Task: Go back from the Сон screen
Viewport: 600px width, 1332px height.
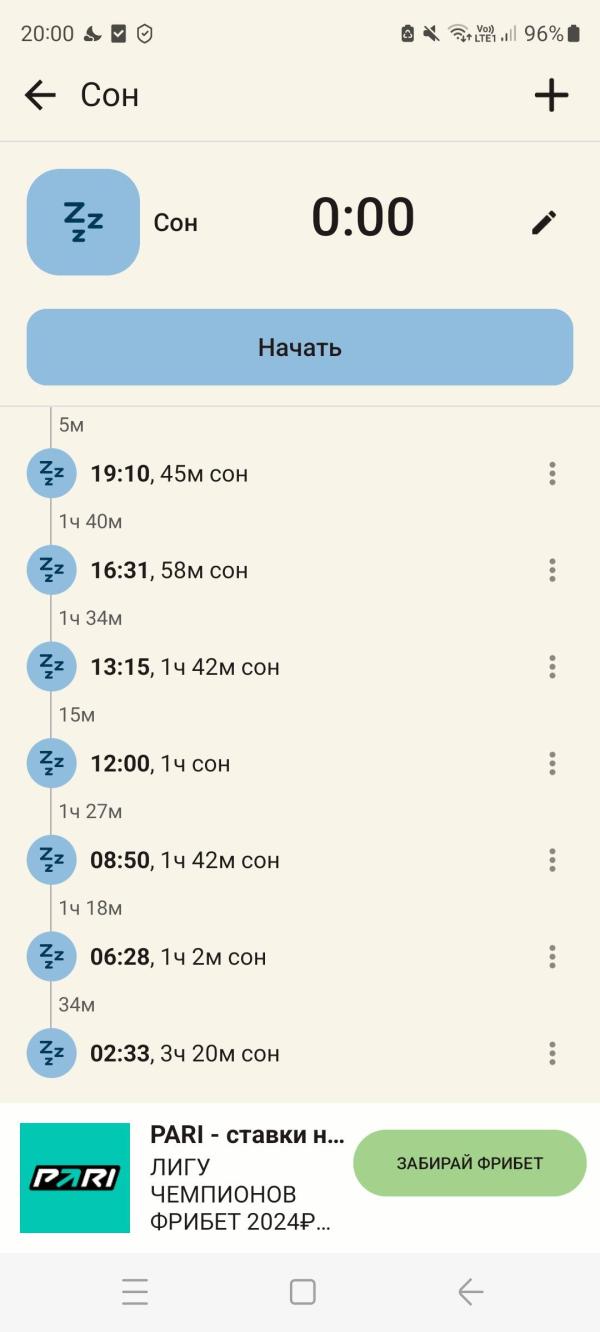Action: 40,95
